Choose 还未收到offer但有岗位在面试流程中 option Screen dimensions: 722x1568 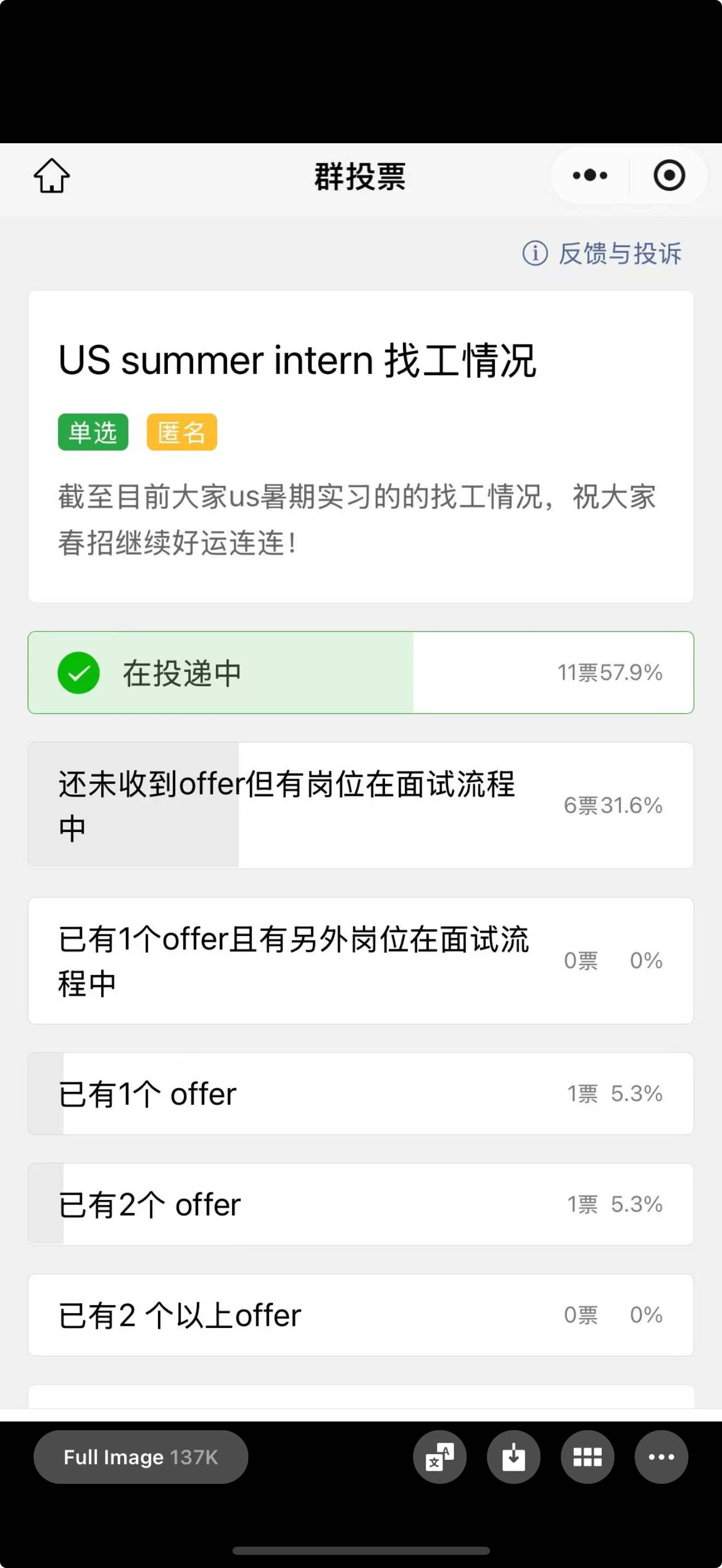tap(360, 805)
